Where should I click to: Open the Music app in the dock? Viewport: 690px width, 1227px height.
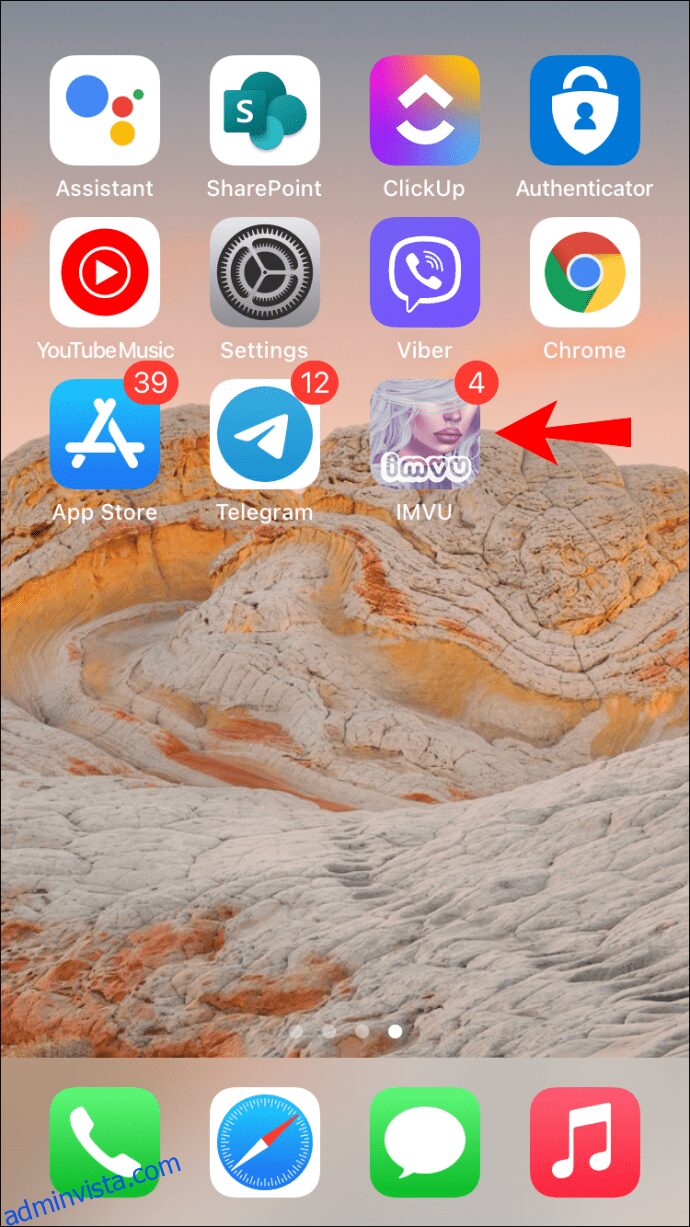[585, 1142]
